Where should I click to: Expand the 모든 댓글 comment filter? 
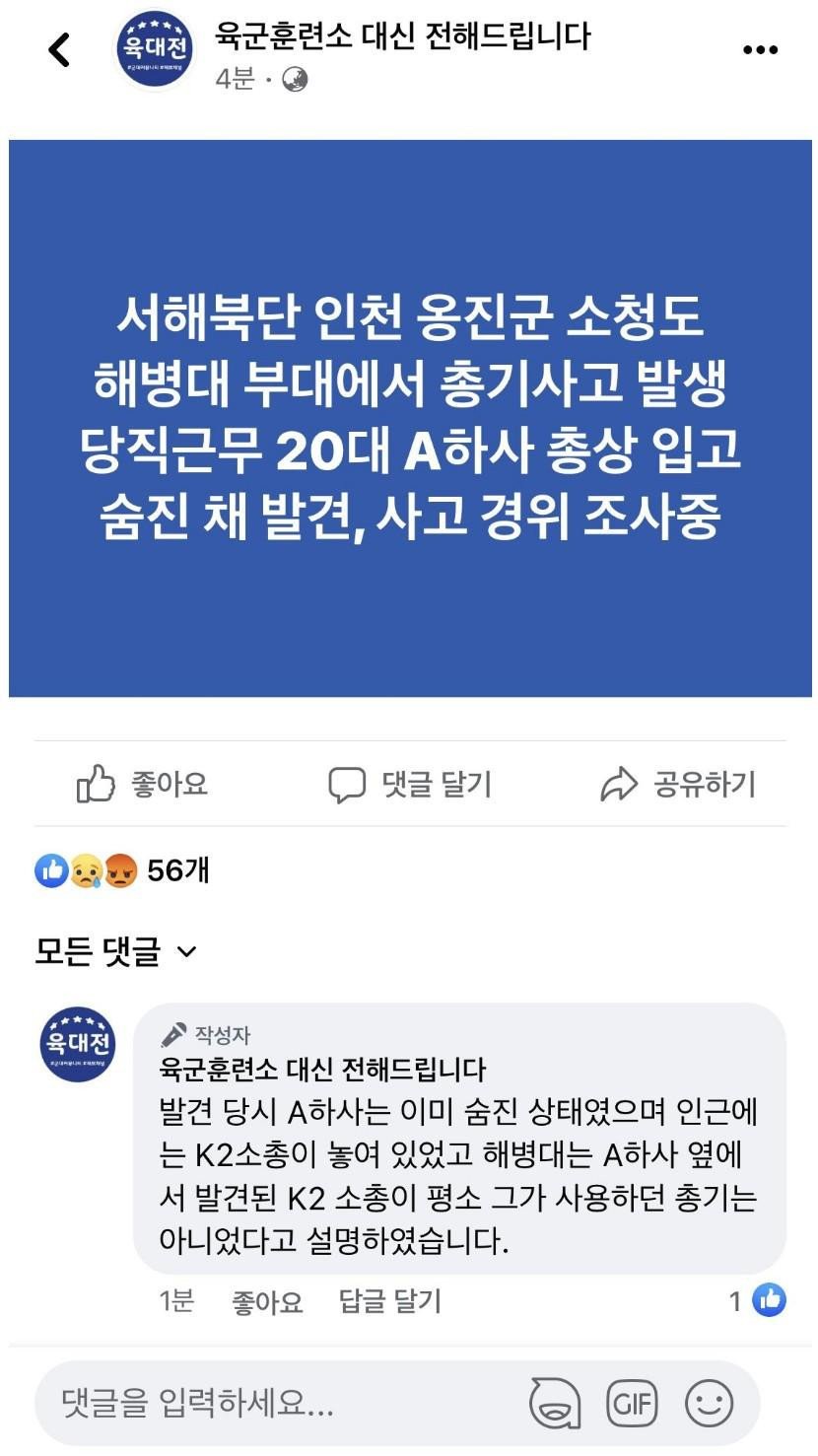tap(115, 951)
